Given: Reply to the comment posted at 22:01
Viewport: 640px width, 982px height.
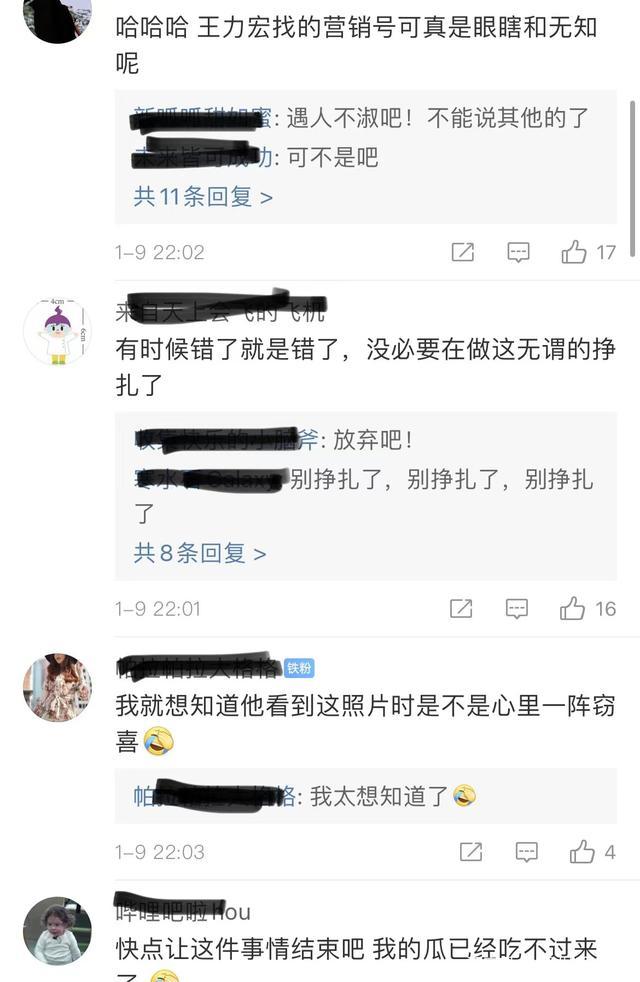Looking at the screenshot, I should 517,608.
